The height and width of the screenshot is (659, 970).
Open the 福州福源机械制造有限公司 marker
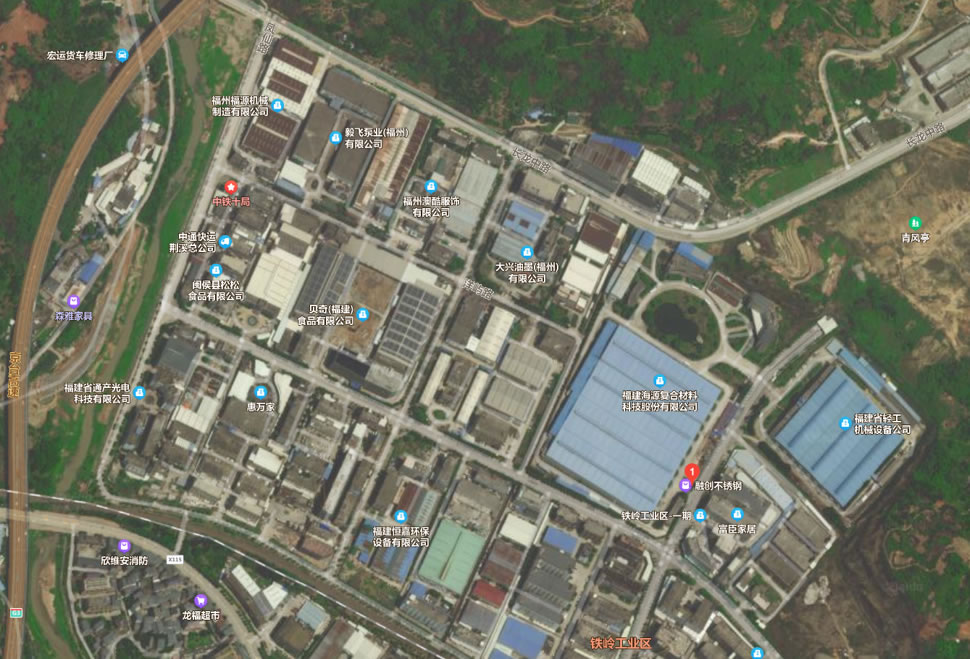pos(278,105)
